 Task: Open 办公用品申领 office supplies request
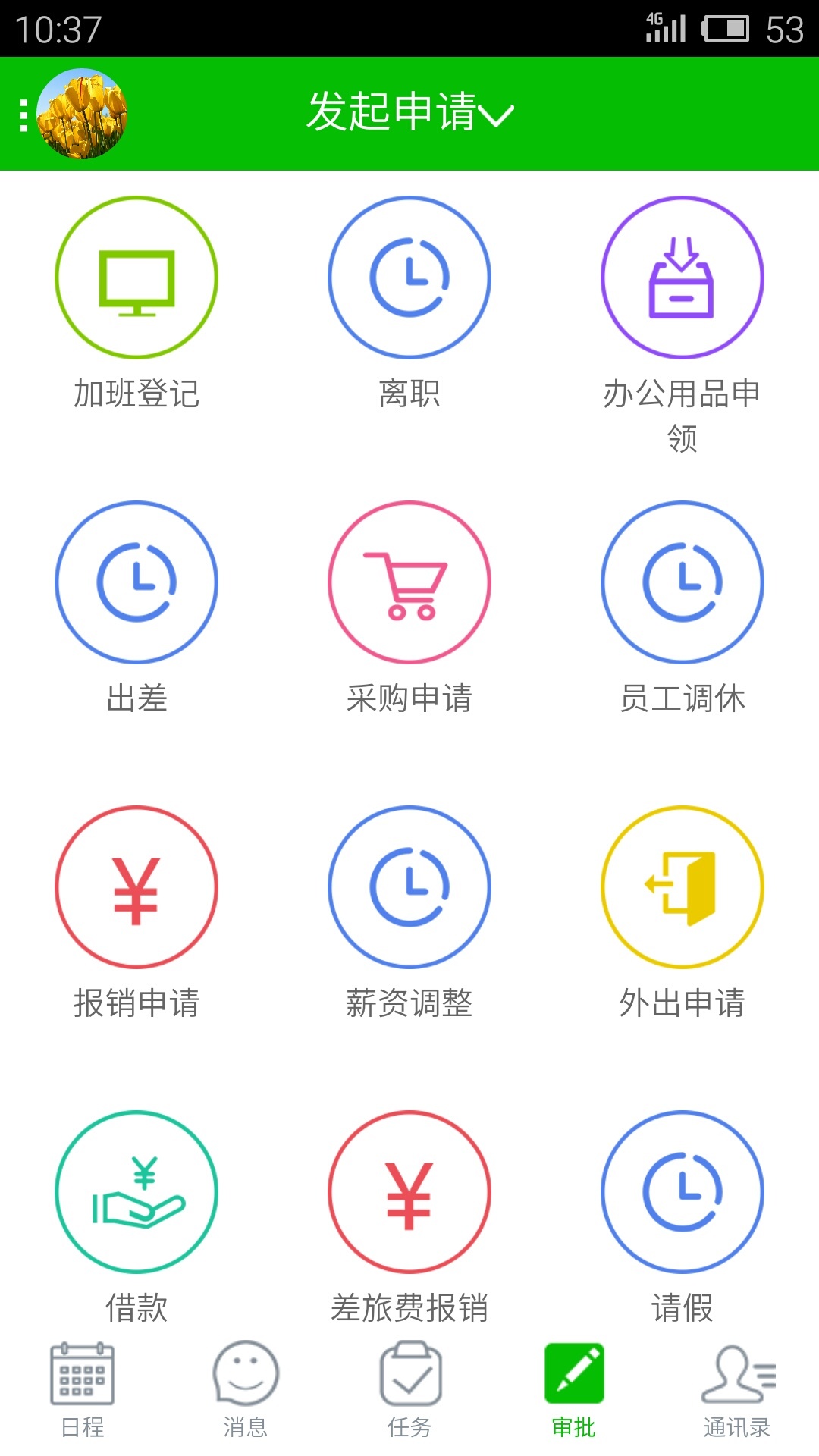click(x=681, y=277)
